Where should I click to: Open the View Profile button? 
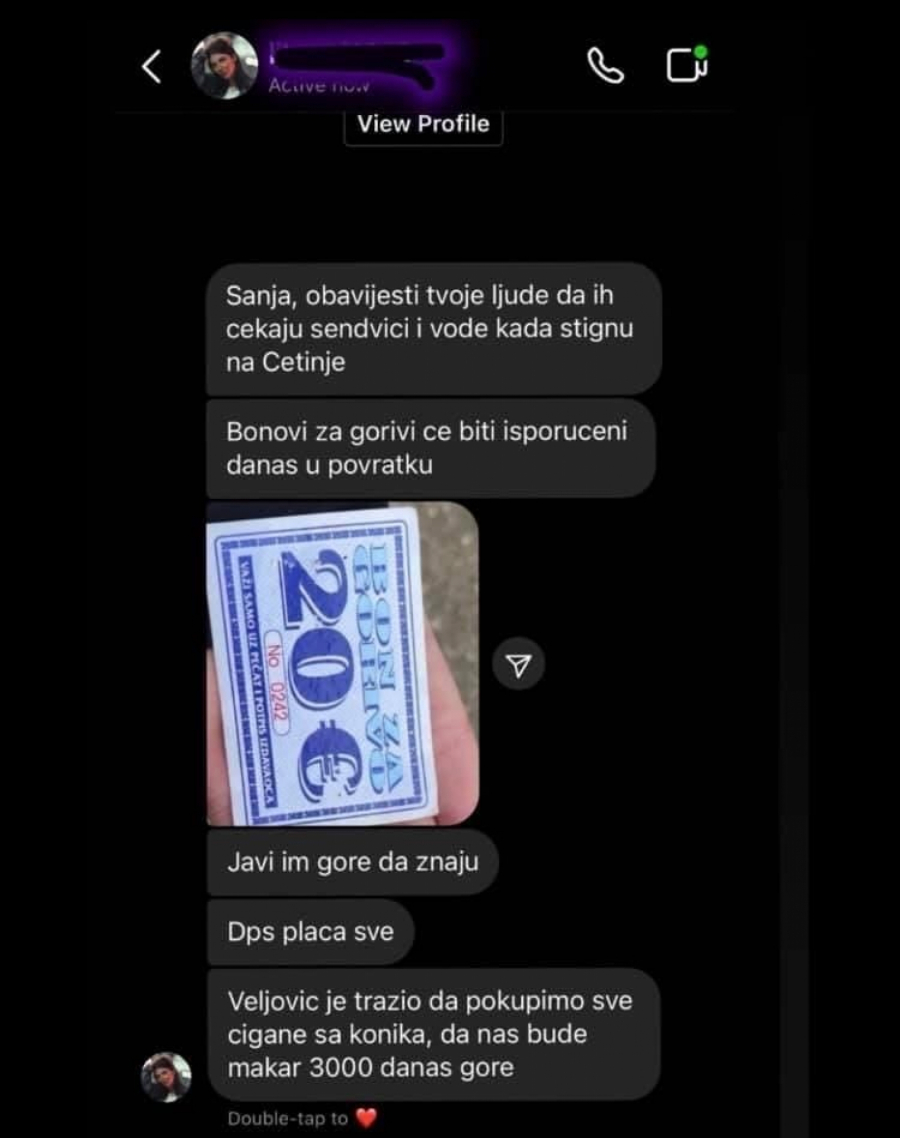coord(423,124)
